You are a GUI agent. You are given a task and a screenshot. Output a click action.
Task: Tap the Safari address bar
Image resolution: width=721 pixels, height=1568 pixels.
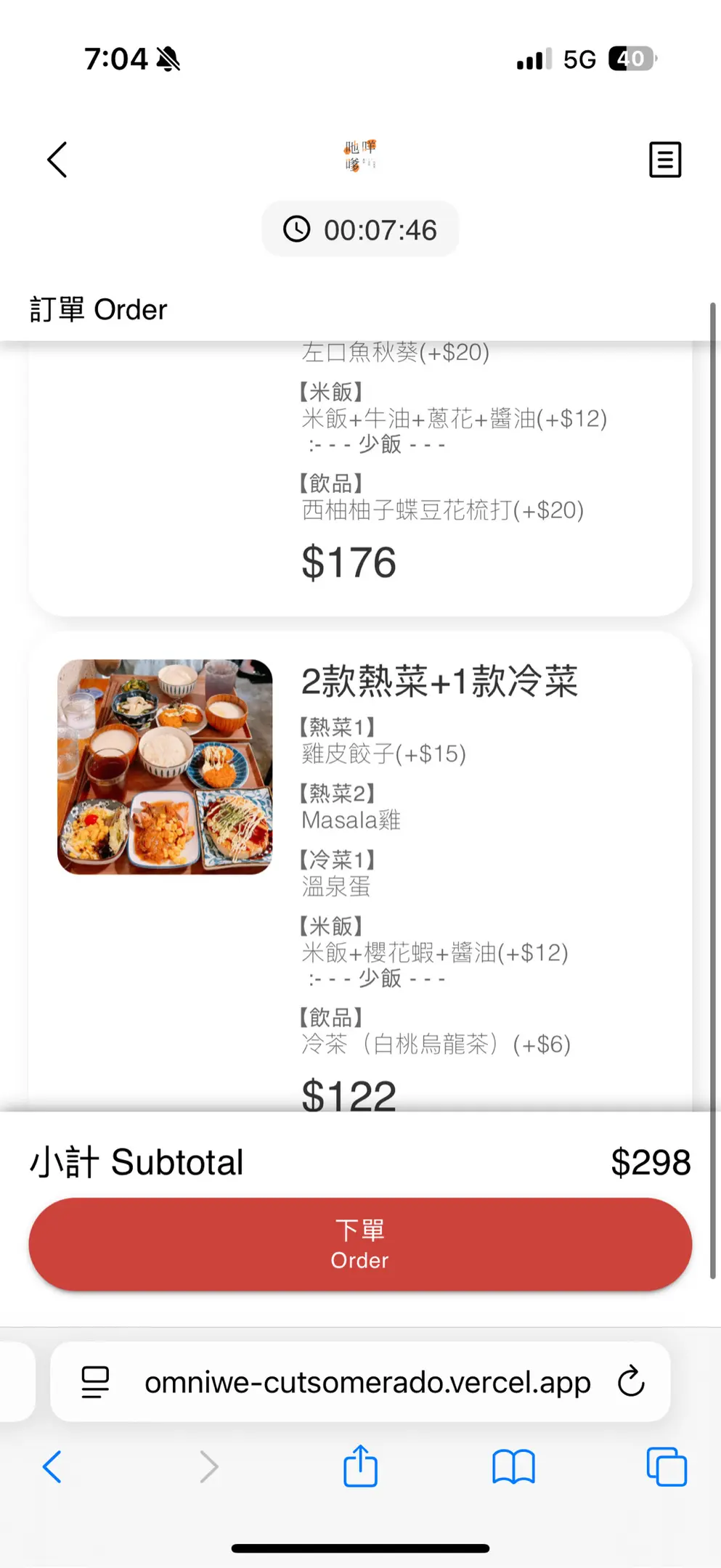click(367, 1382)
